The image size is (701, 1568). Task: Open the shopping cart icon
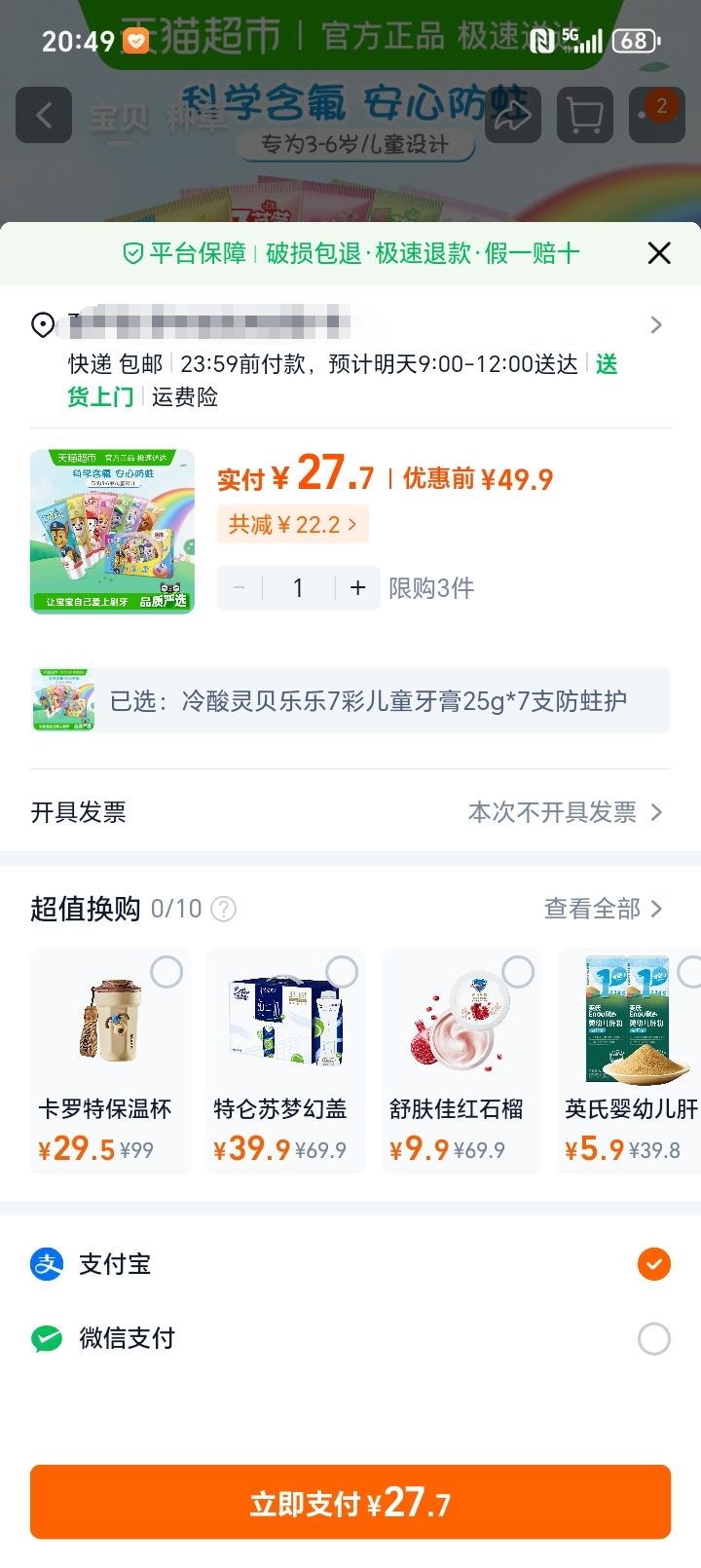click(584, 115)
